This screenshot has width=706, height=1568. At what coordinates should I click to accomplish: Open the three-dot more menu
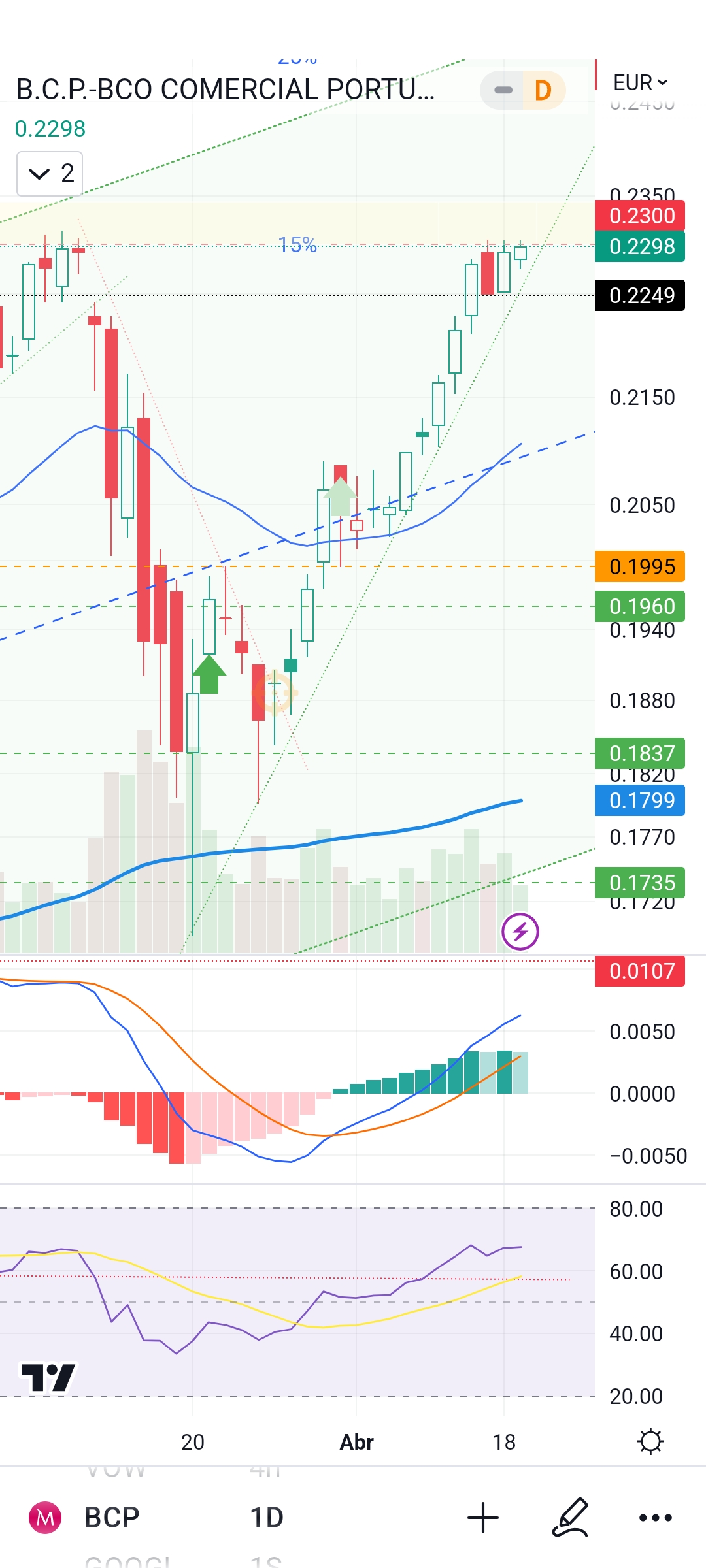click(x=655, y=1517)
